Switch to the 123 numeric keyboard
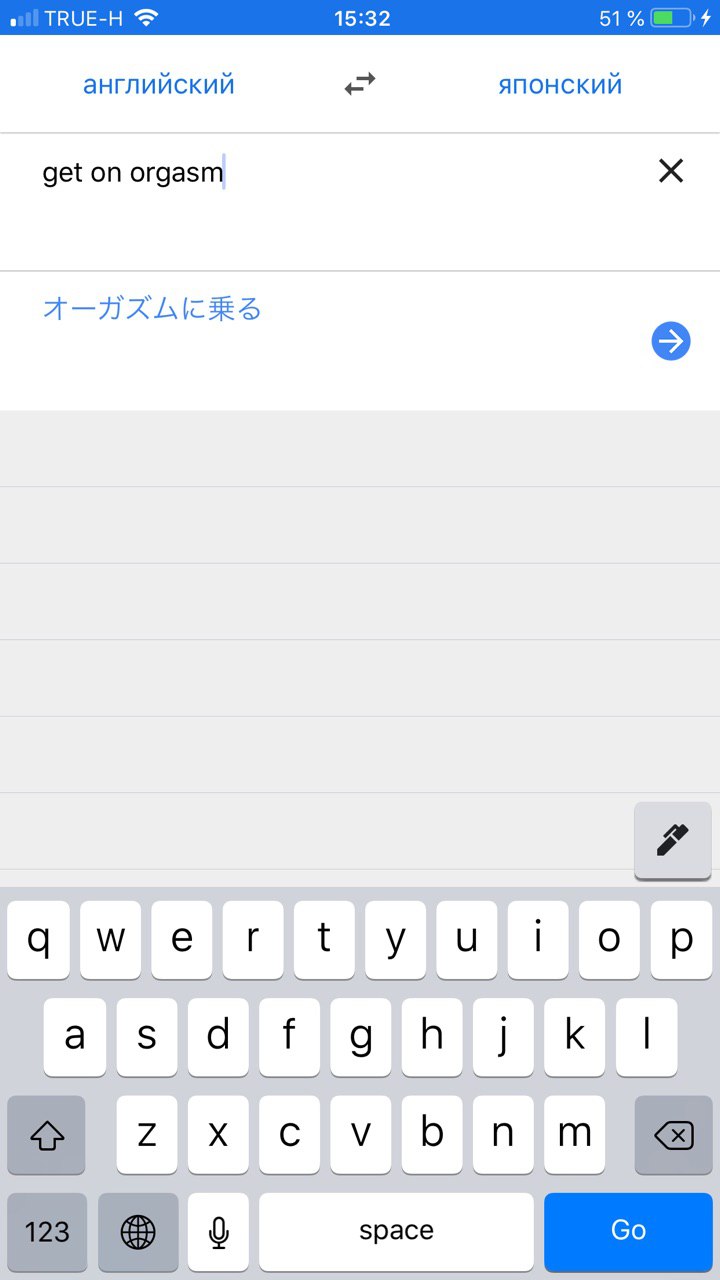The image size is (720, 1280). click(47, 1231)
